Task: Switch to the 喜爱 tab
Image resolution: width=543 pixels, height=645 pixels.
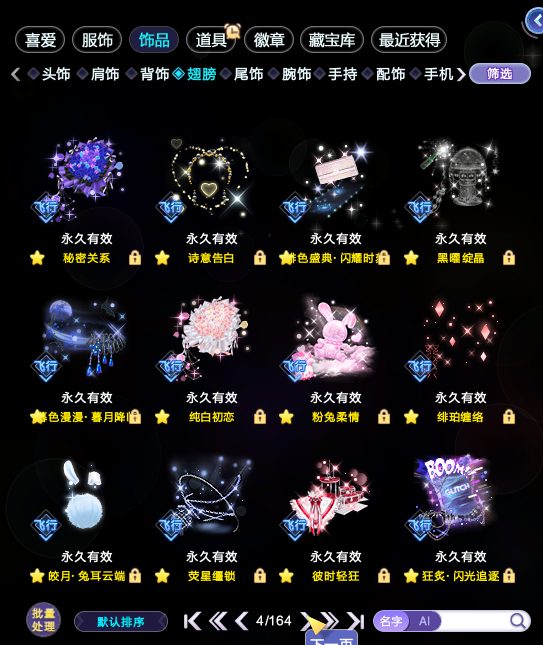Action: (40, 40)
